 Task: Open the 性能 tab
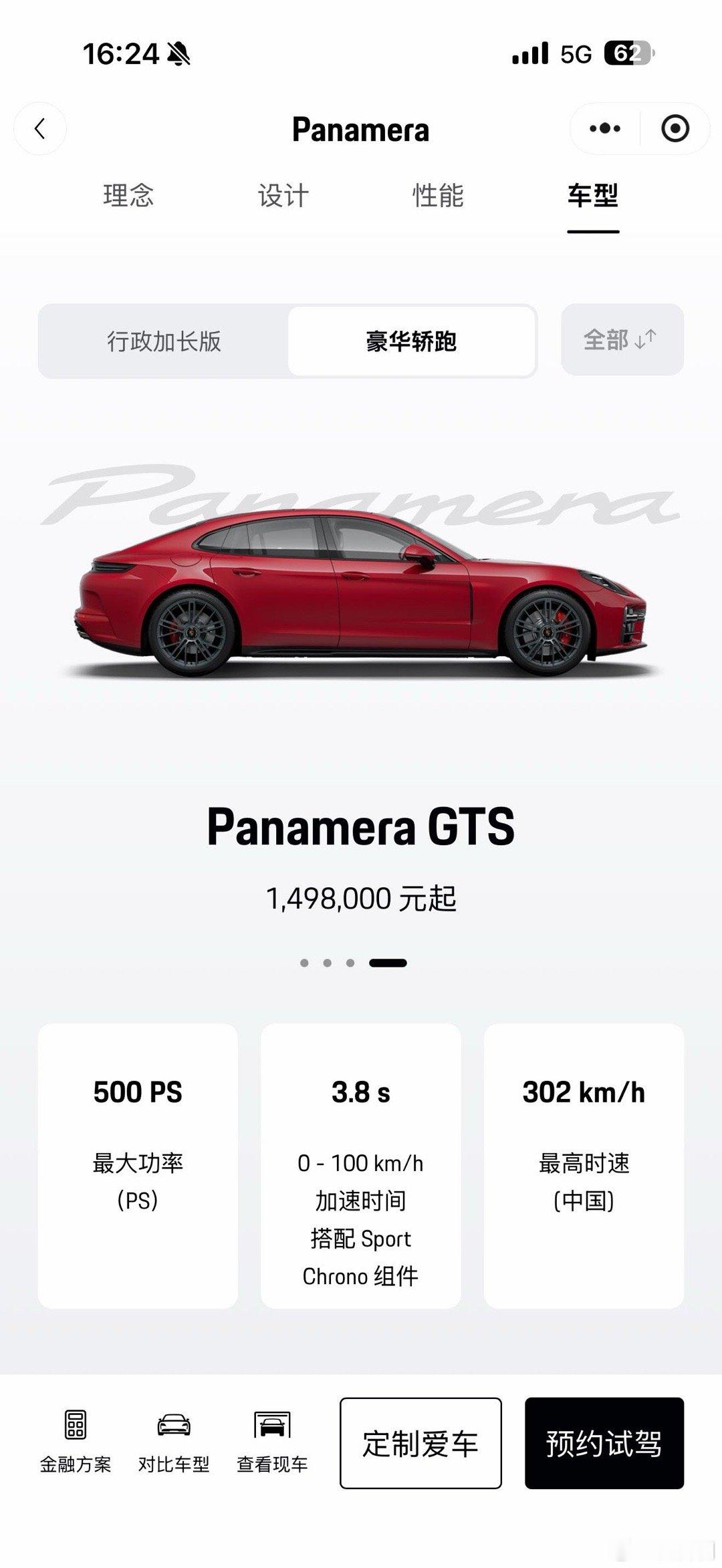438,196
